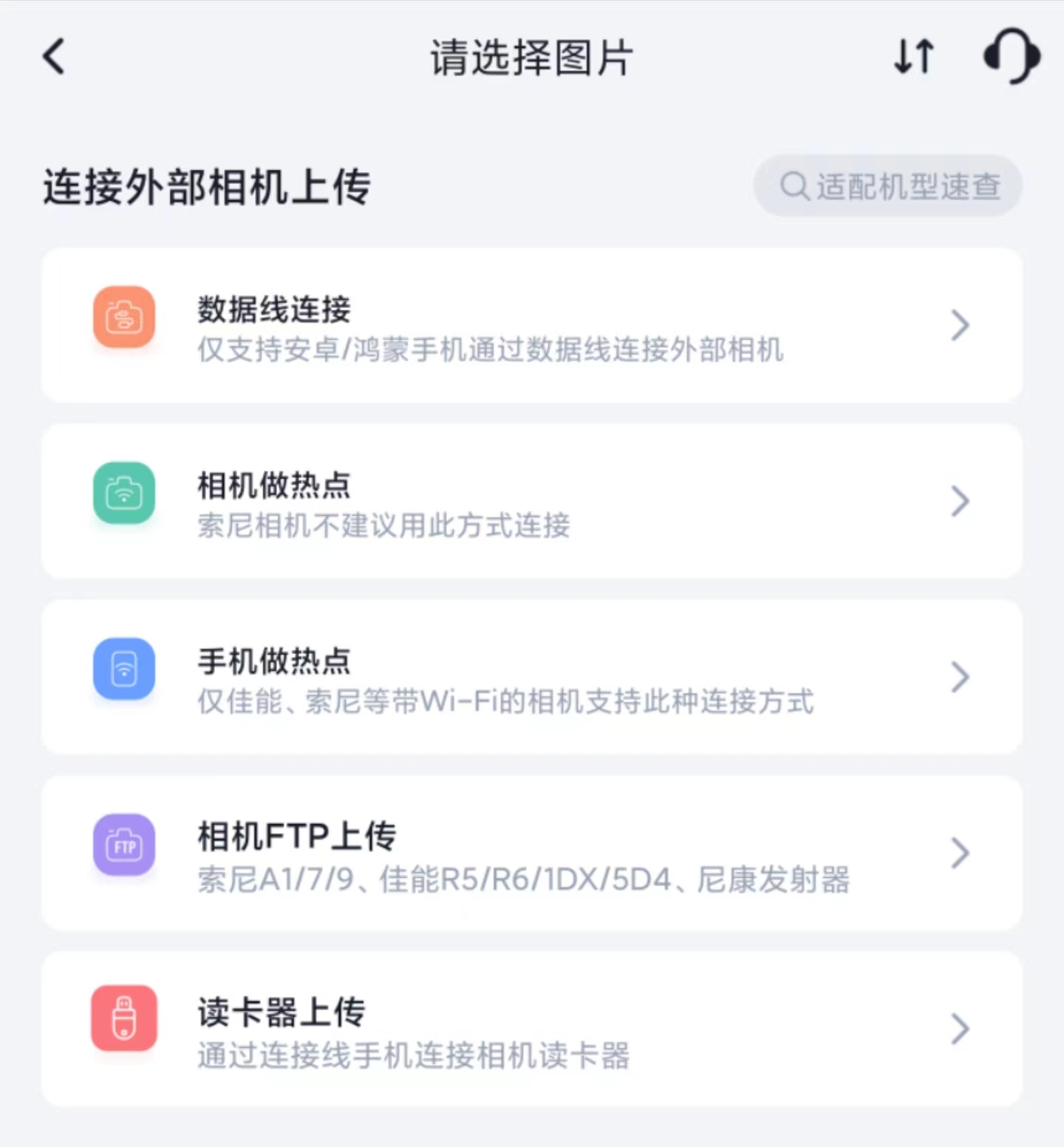Viewport: 1064px width, 1147px height.
Task: Click the 手机做热点 blue phone icon
Action: 123,670
